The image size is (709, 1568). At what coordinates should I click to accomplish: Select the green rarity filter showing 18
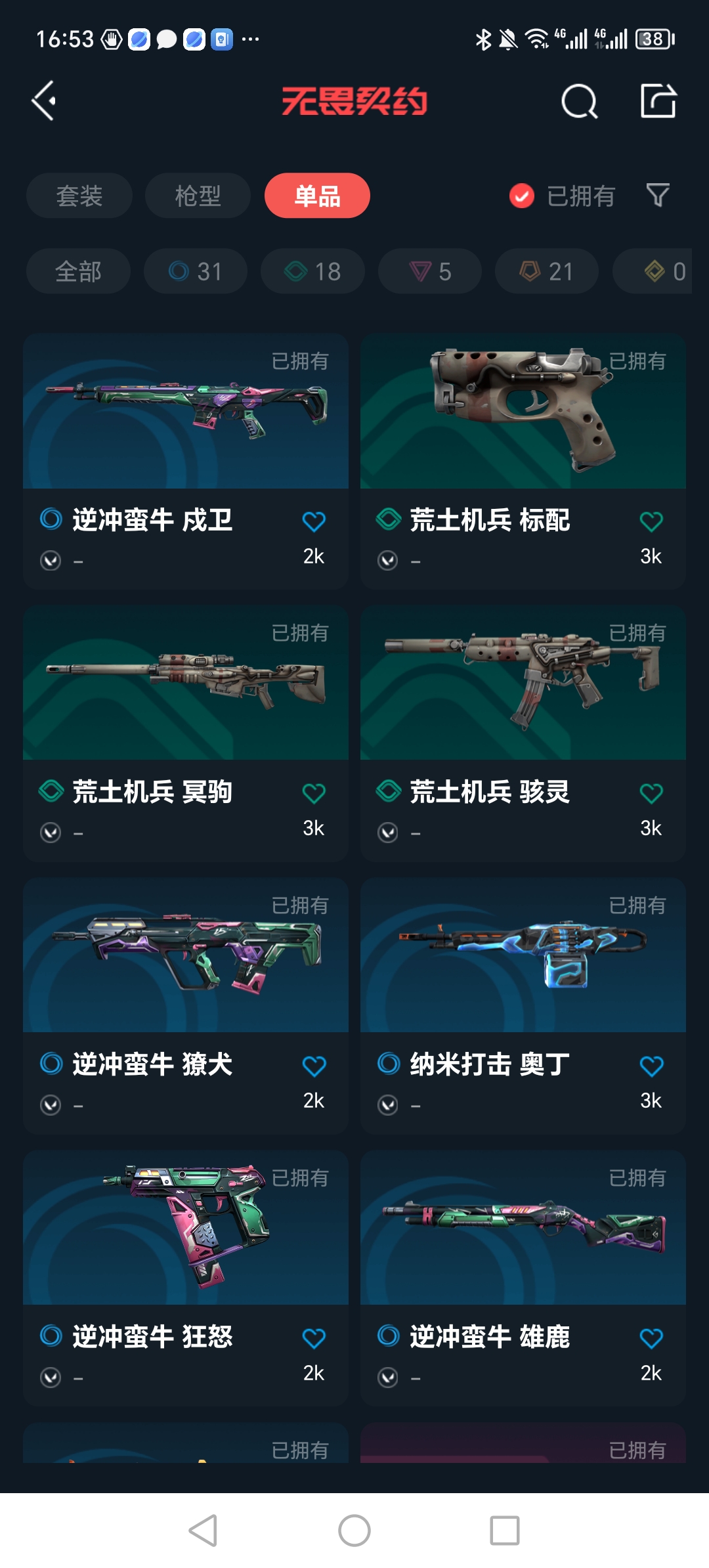(312, 271)
